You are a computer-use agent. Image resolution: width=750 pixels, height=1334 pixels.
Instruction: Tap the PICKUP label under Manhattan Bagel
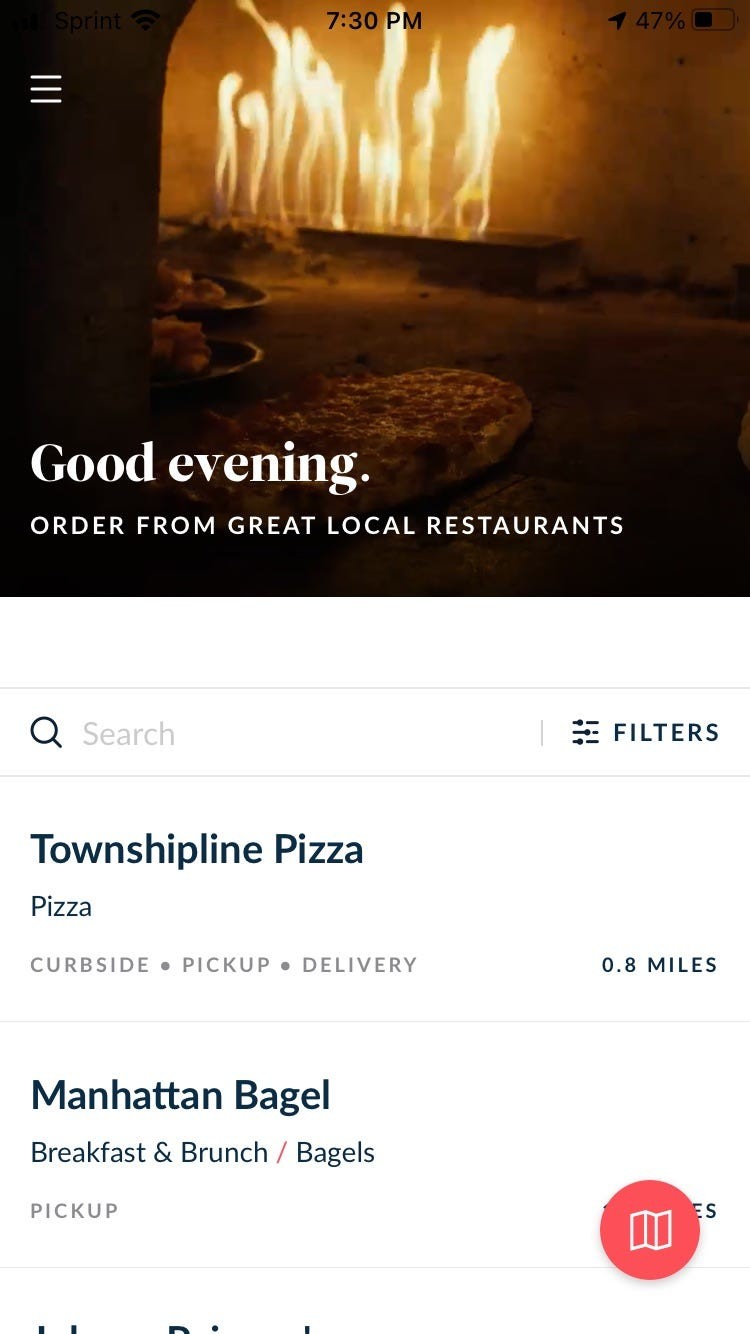(74, 1210)
